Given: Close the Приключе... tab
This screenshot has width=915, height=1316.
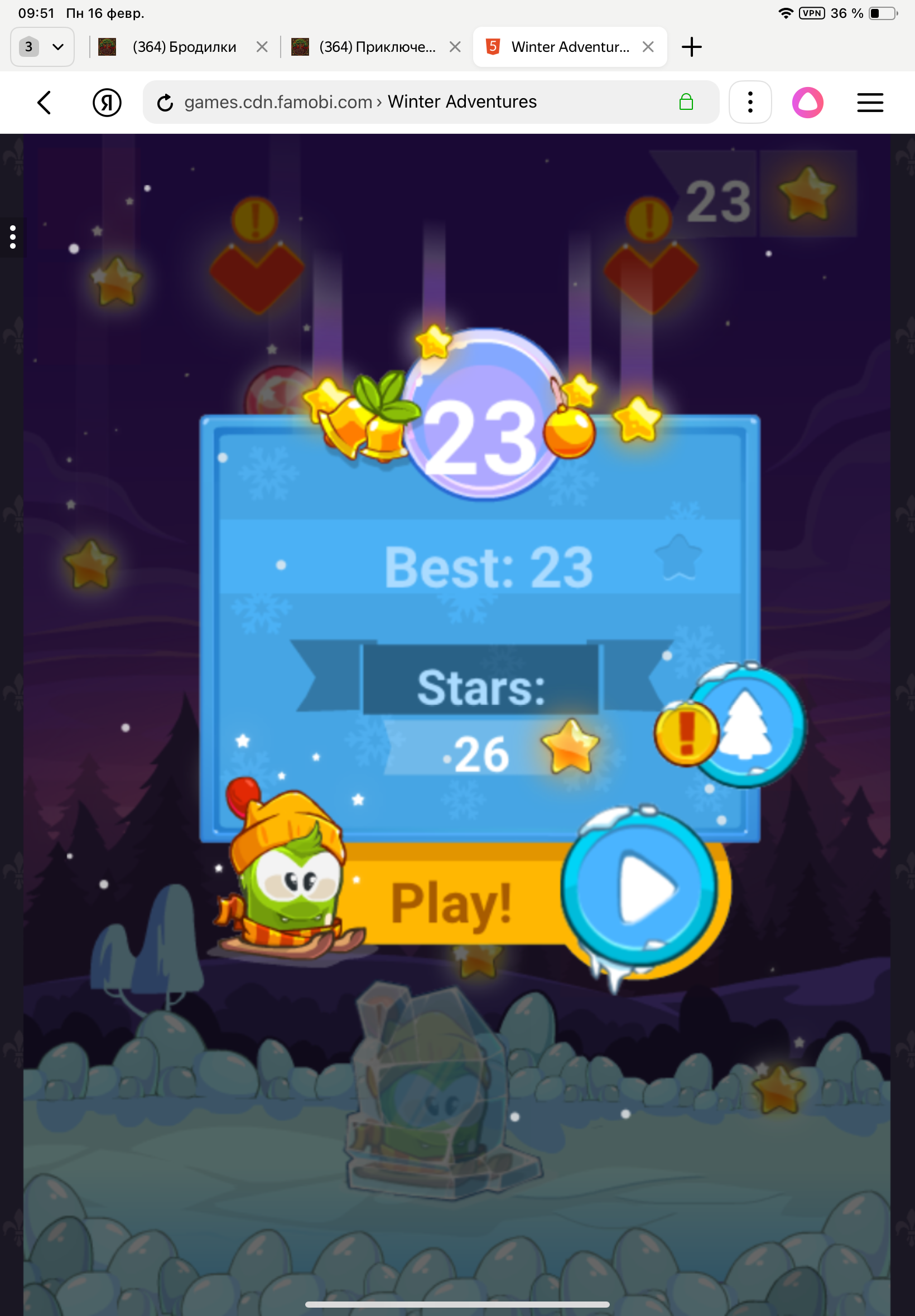Looking at the screenshot, I should pyautogui.click(x=455, y=47).
